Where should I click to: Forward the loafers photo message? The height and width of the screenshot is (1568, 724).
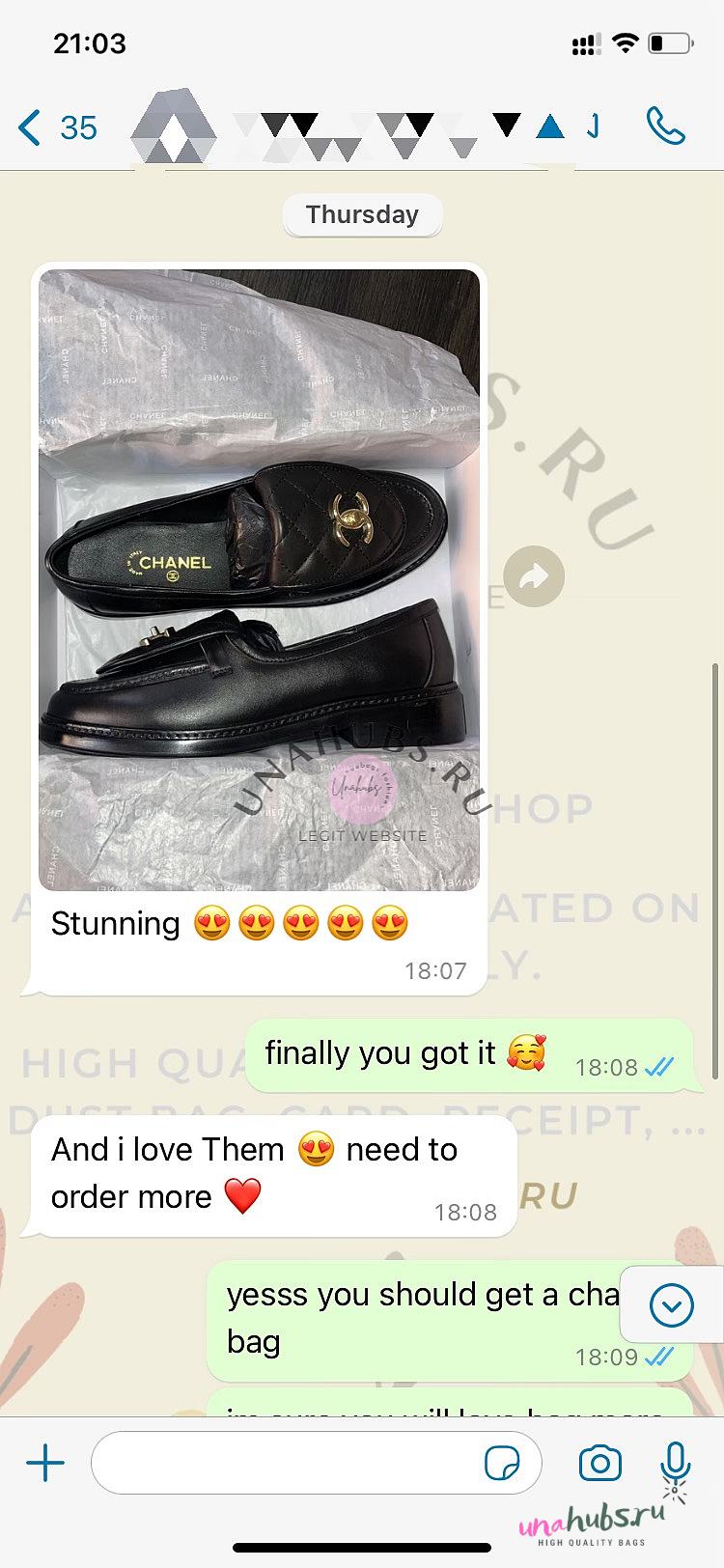534,576
